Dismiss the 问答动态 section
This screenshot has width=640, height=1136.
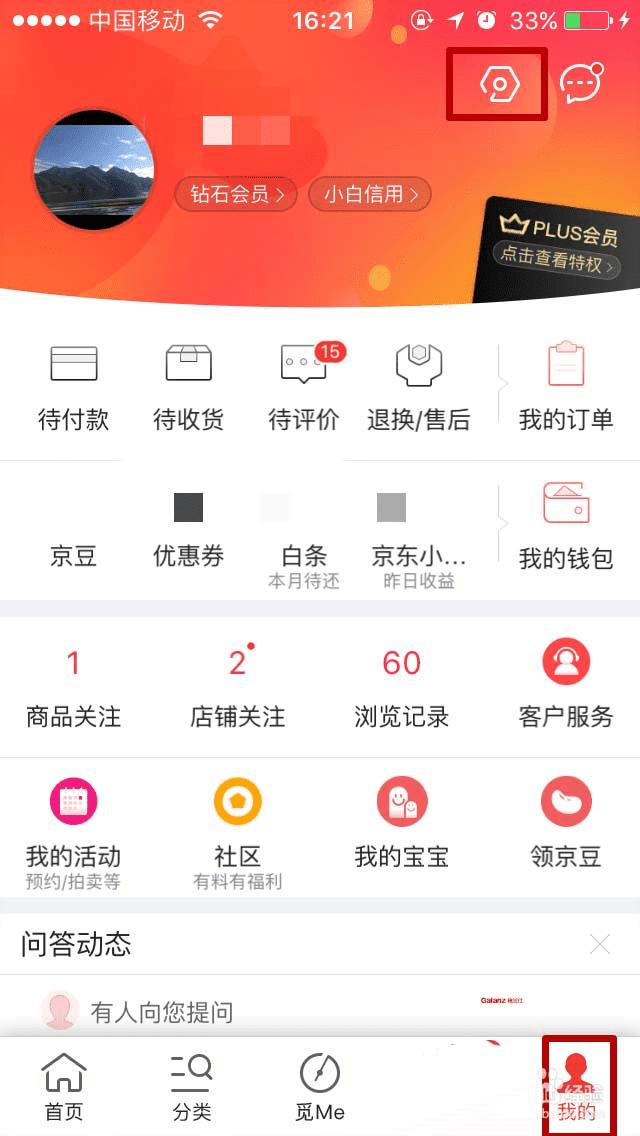coord(600,943)
